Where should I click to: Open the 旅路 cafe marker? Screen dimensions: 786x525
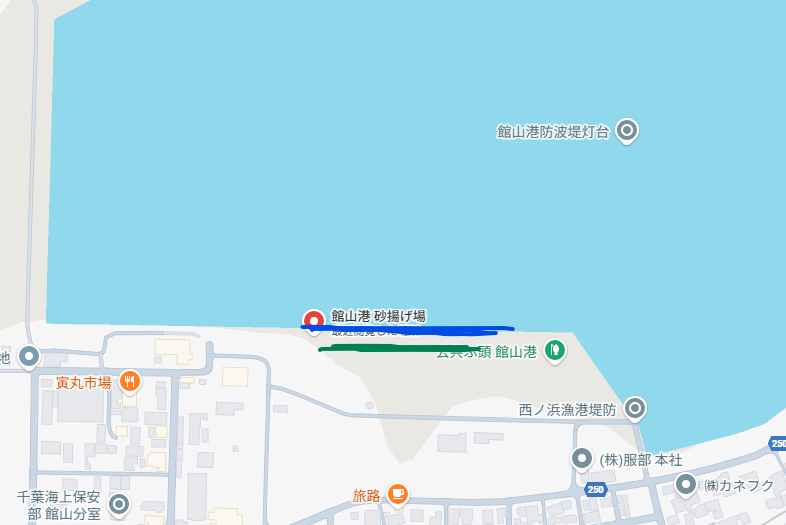[398, 494]
